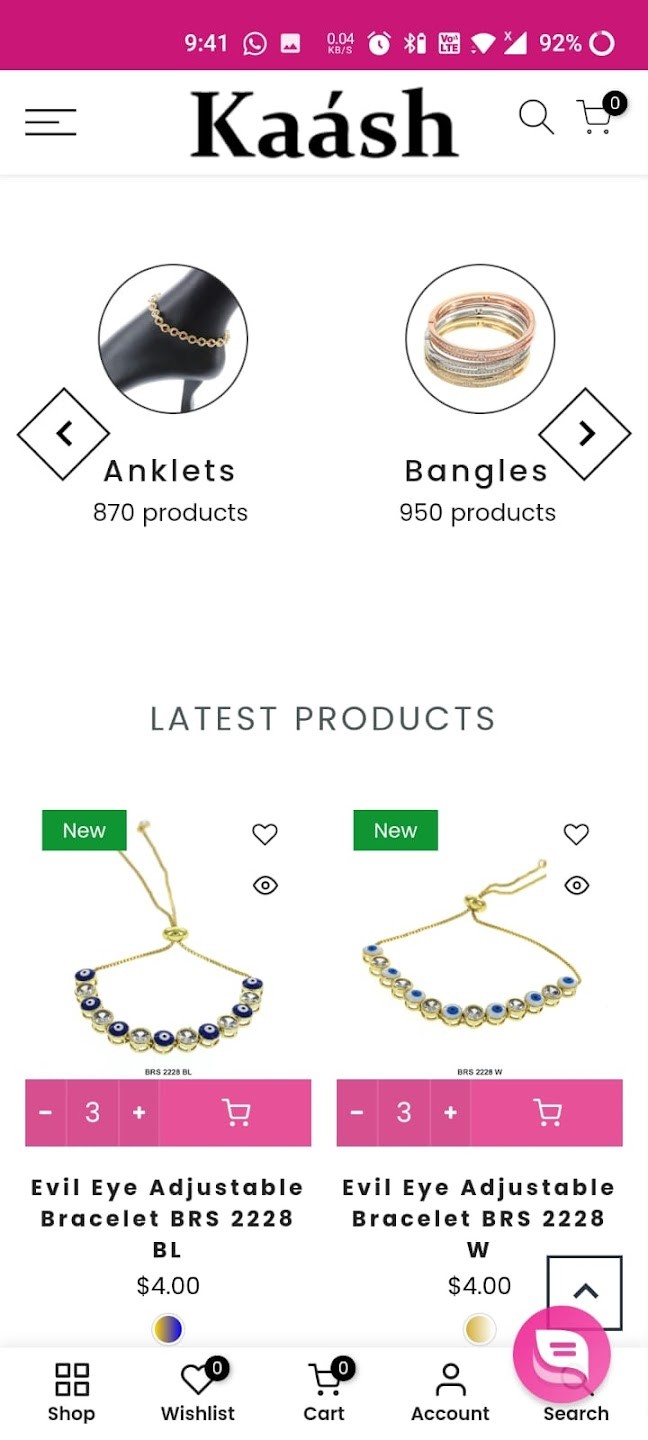Viewport: 648px width, 1440px height.
Task: Open the pink chat support bubble
Action: point(562,1354)
